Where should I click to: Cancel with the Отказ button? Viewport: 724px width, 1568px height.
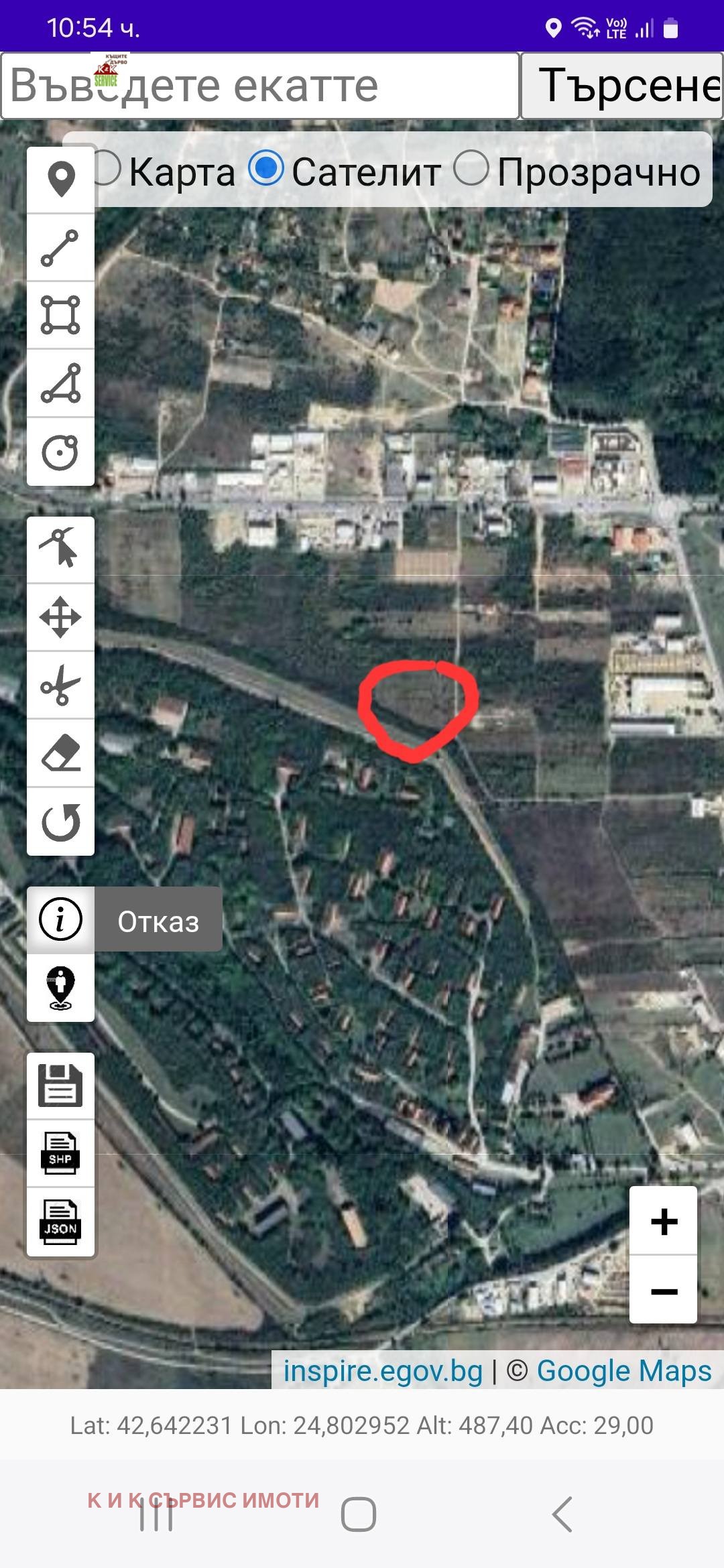pos(158,921)
